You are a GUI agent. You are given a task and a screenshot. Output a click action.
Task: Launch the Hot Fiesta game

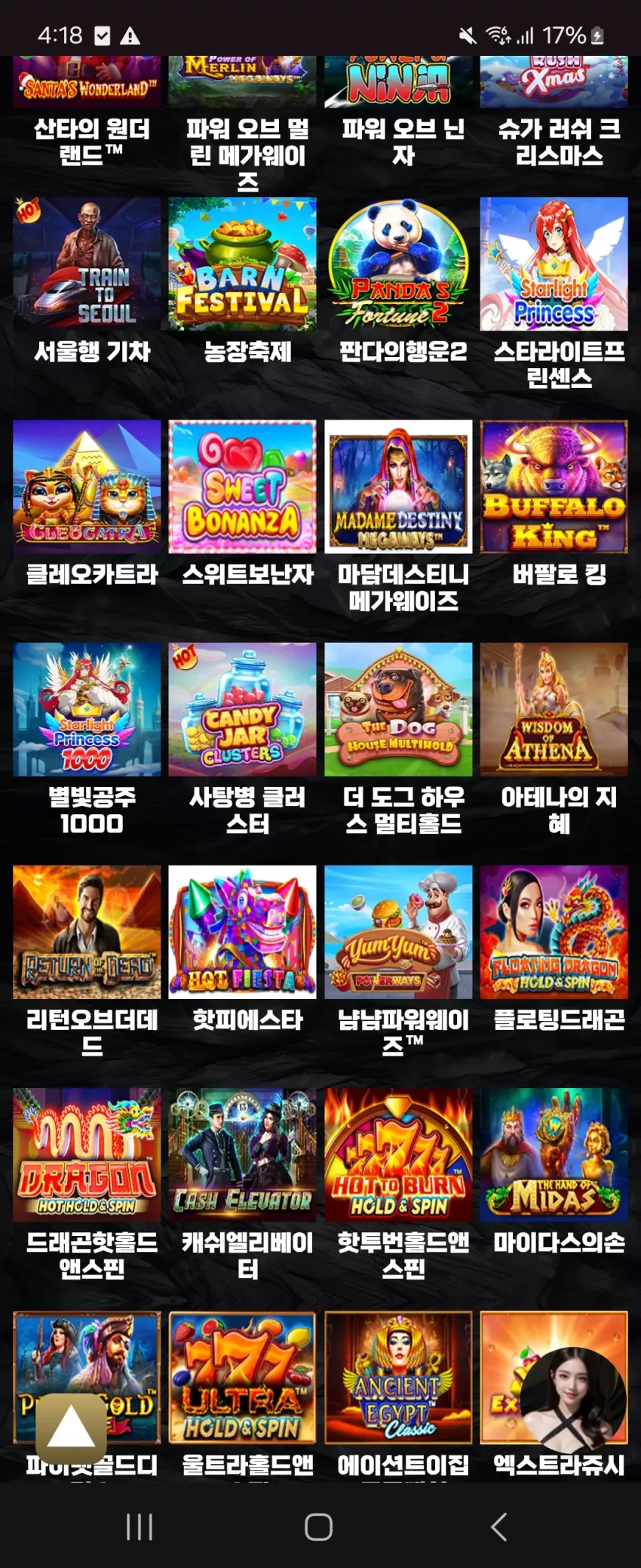tap(242, 932)
